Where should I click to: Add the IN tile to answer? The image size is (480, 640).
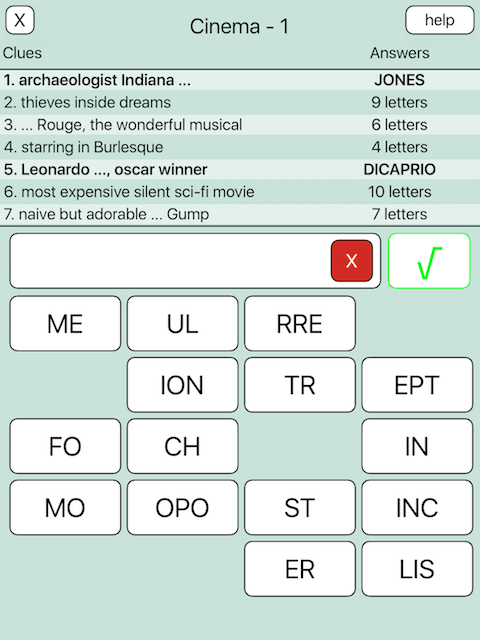click(417, 446)
